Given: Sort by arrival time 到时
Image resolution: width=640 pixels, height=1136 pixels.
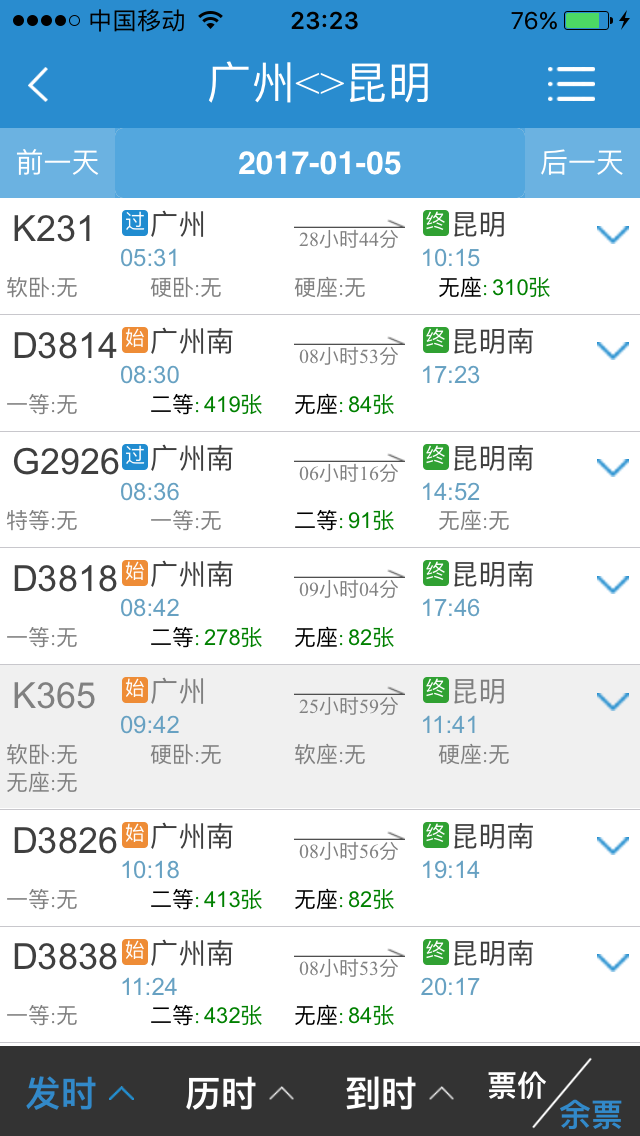Looking at the screenshot, I should pyautogui.click(x=399, y=1093).
